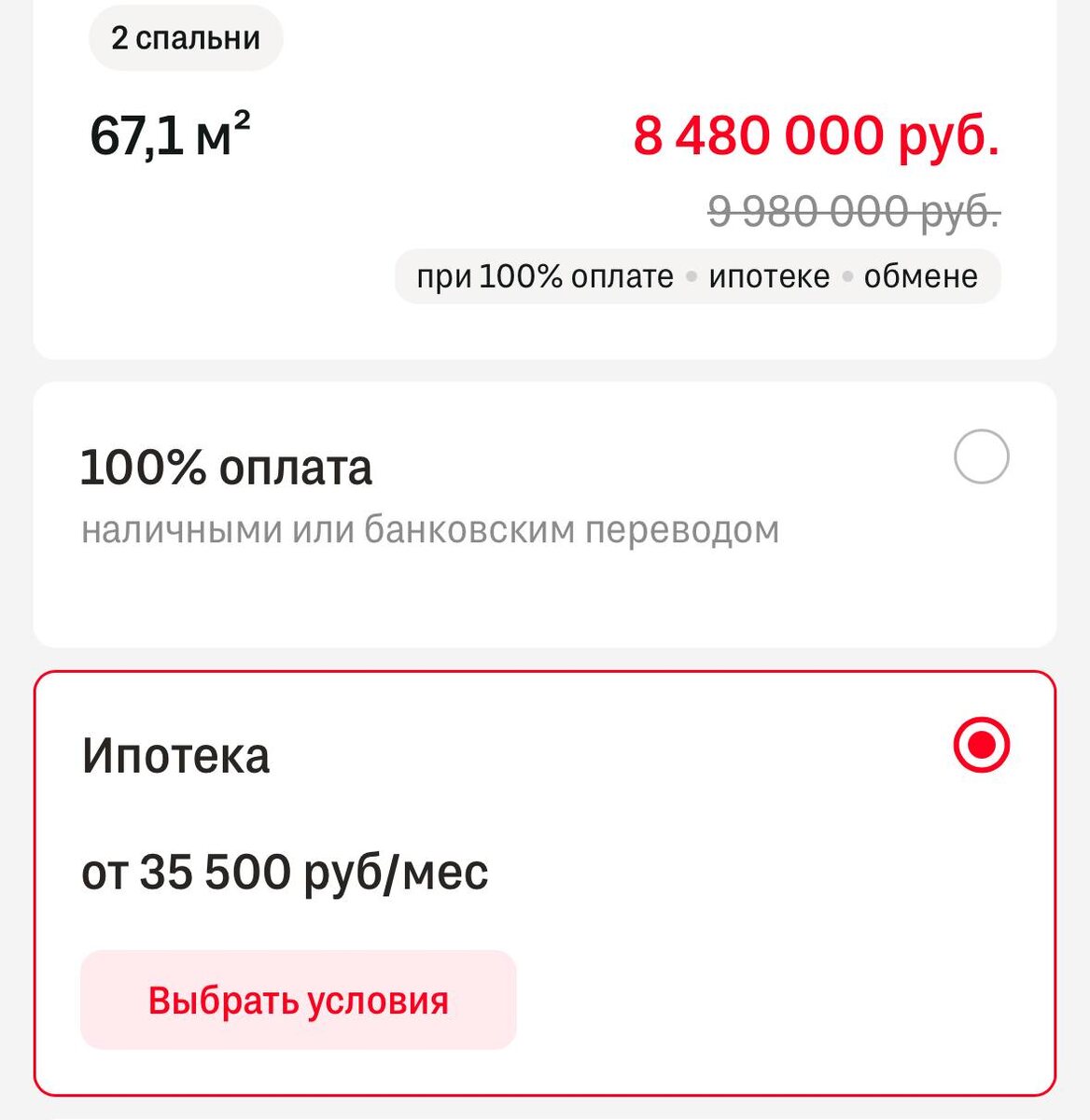Tap the apartment area '67,1 м²'
This screenshot has width=1090, height=1120.
174,133
